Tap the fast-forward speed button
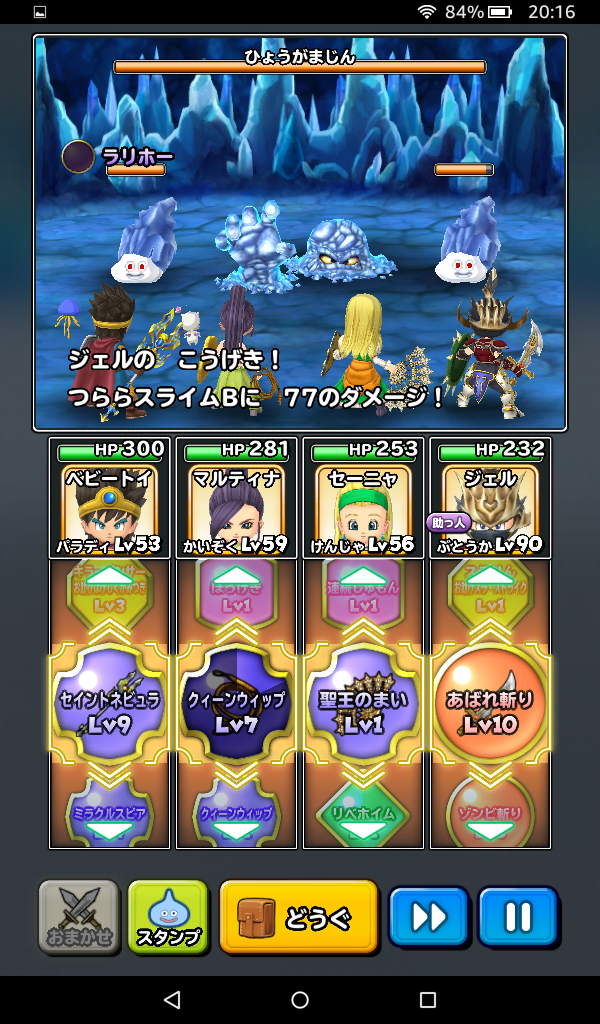Viewport: 600px width, 1024px height. click(x=428, y=916)
